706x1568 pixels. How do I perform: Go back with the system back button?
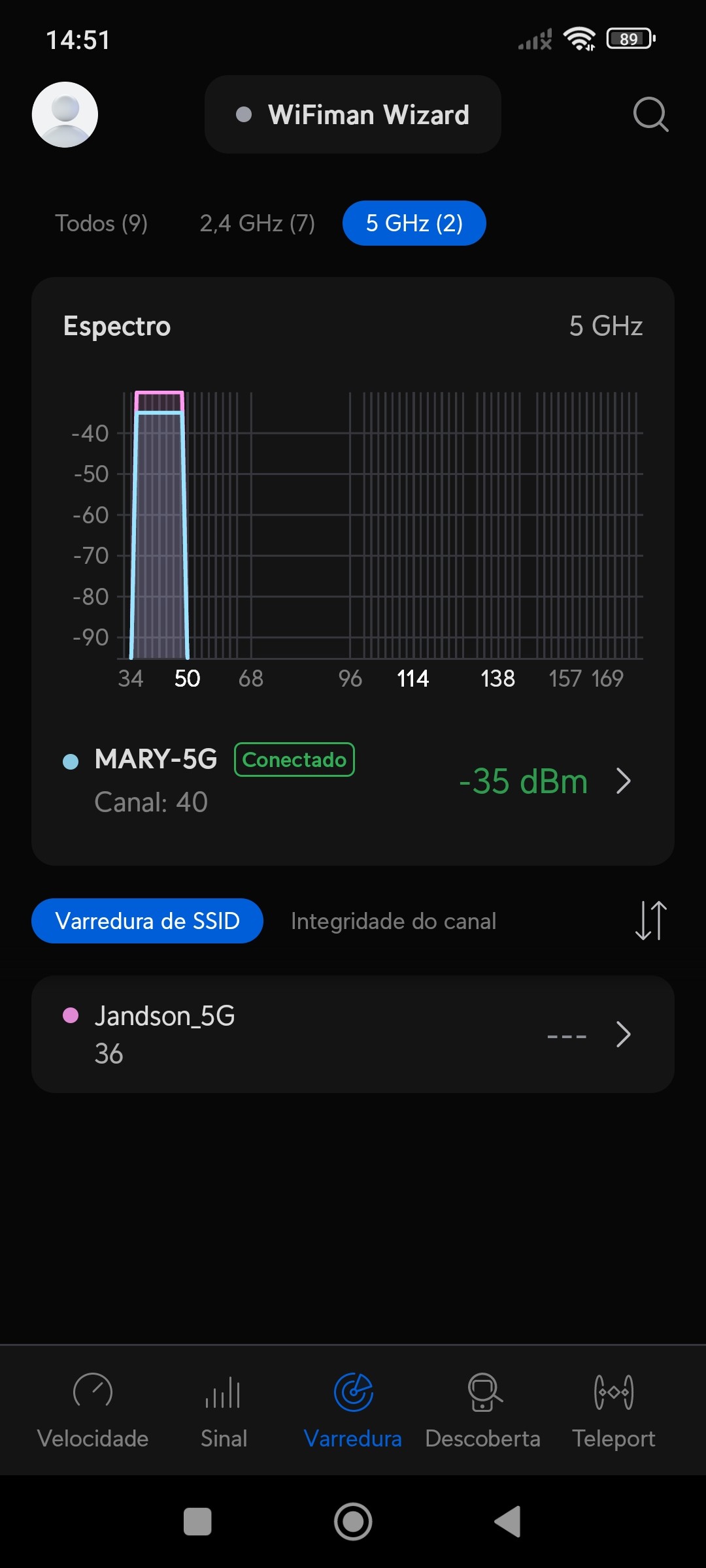point(508,1522)
